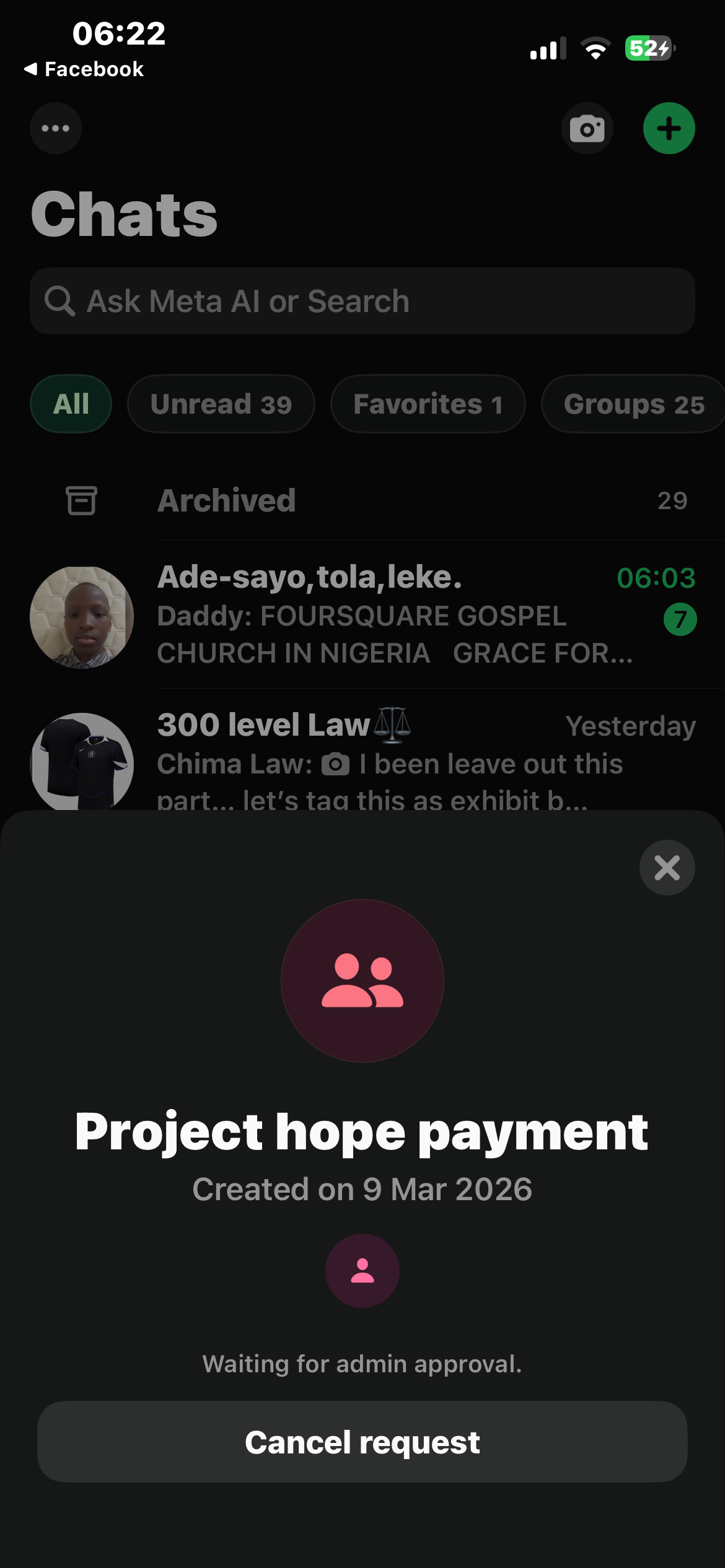Open the Archived chats row
The width and height of the screenshot is (725, 1568).
click(362, 500)
